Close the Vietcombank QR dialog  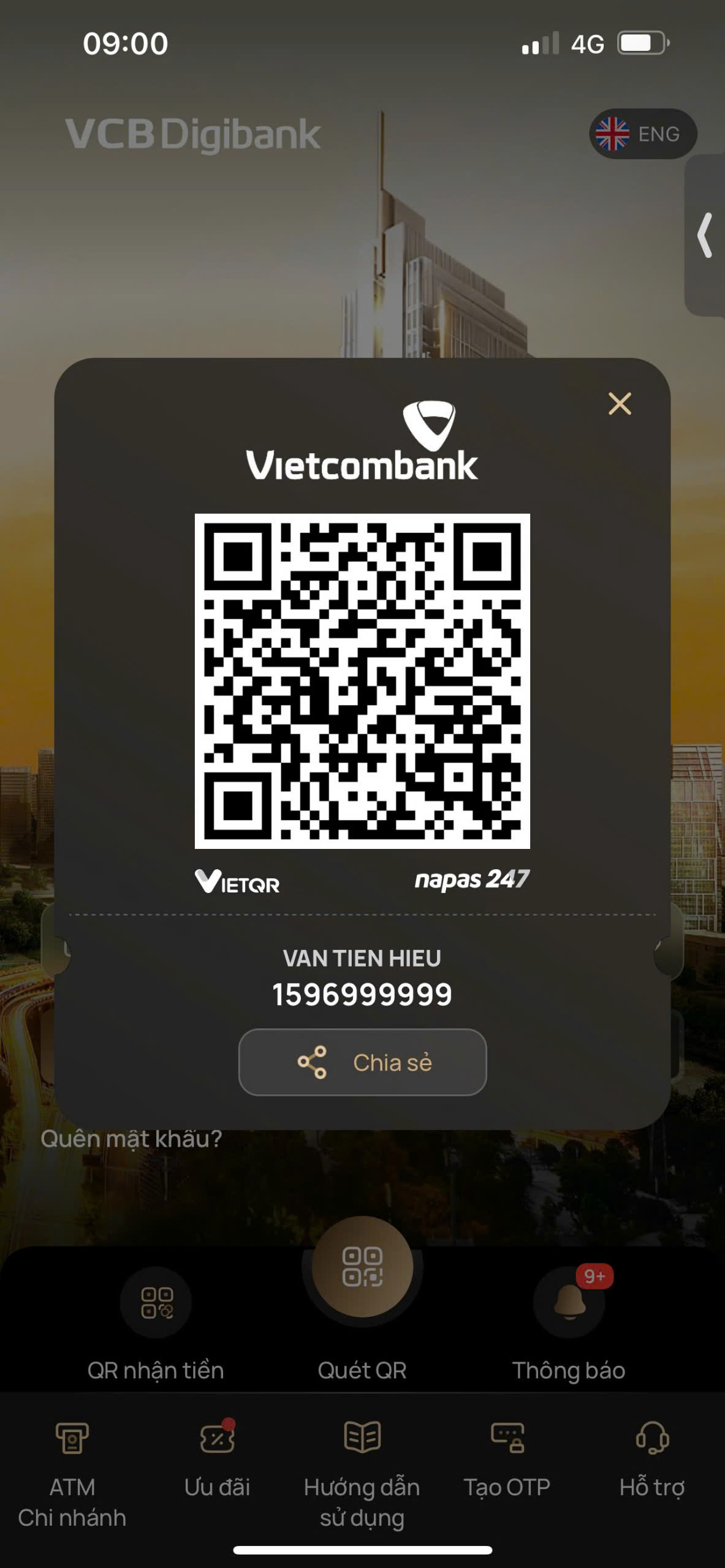620,404
